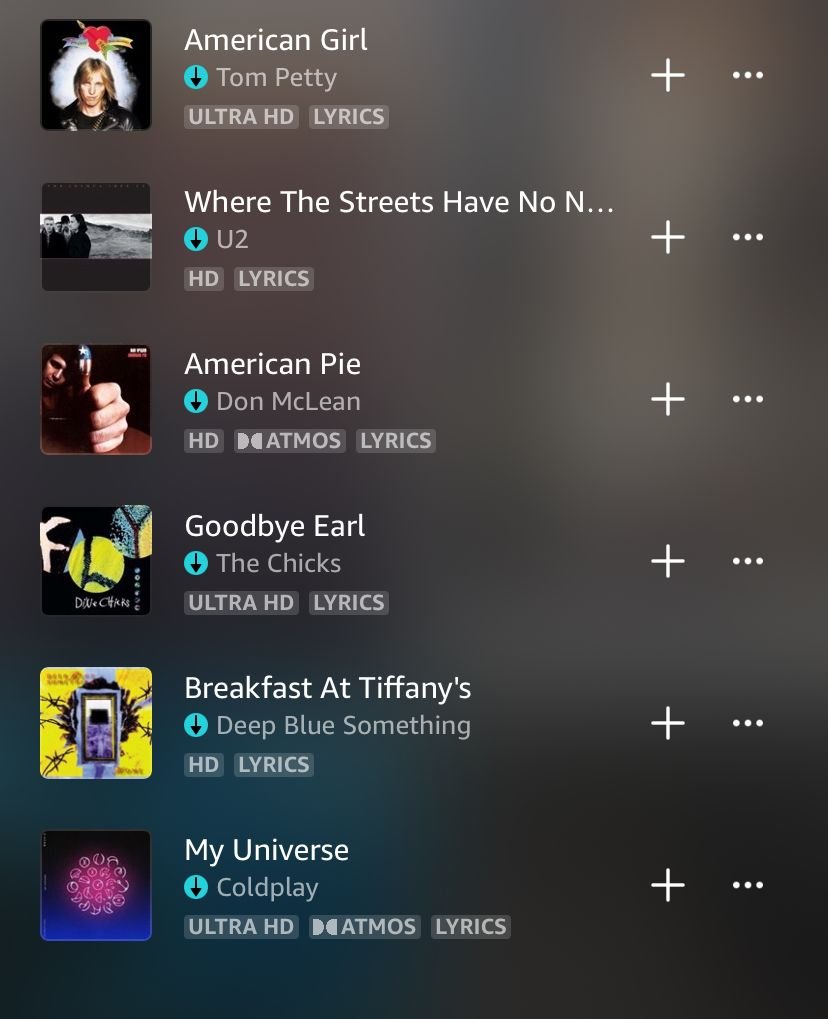Add American Girl using the plus icon
The height and width of the screenshot is (1019, 828).
[x=667, y=75]
